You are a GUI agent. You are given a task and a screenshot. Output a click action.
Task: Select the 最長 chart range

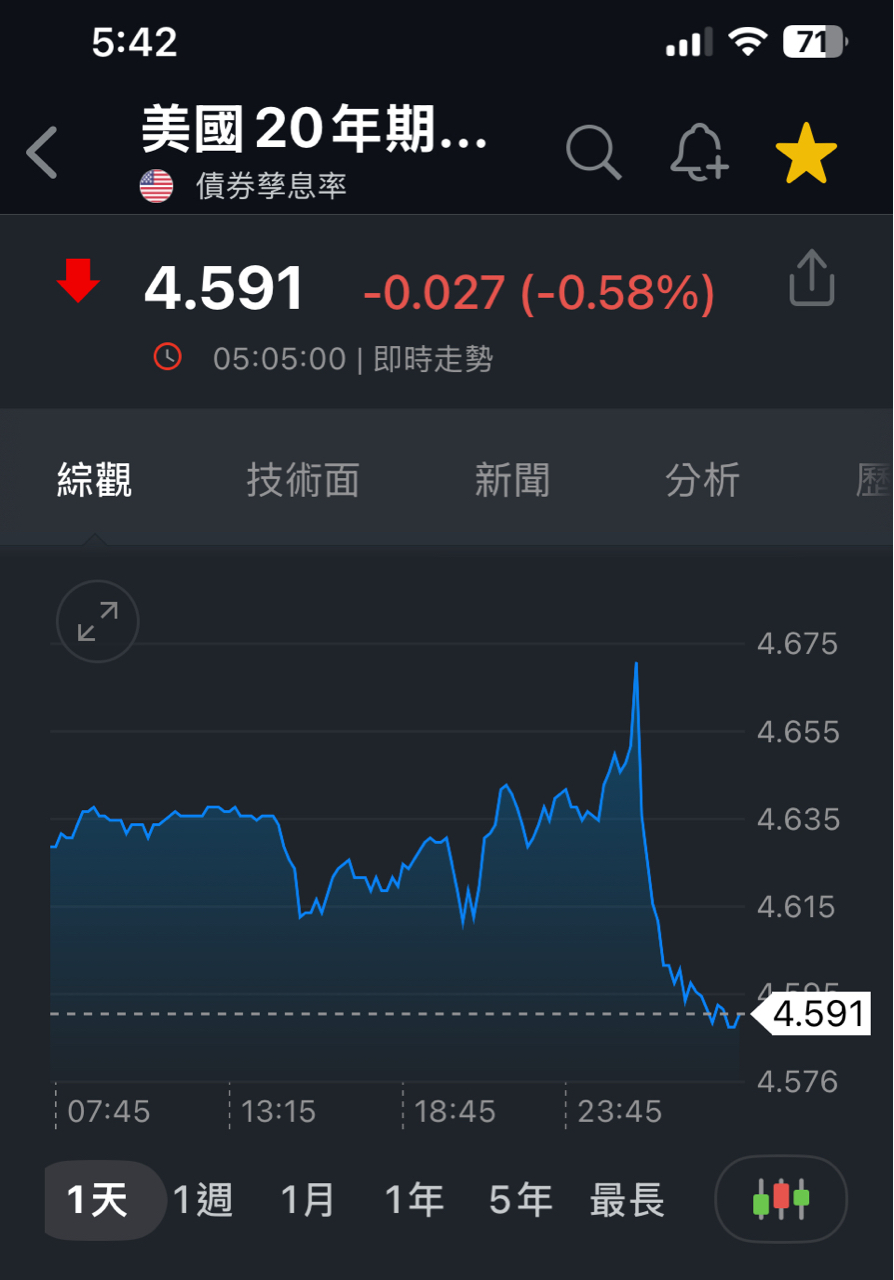[627, 1199]
